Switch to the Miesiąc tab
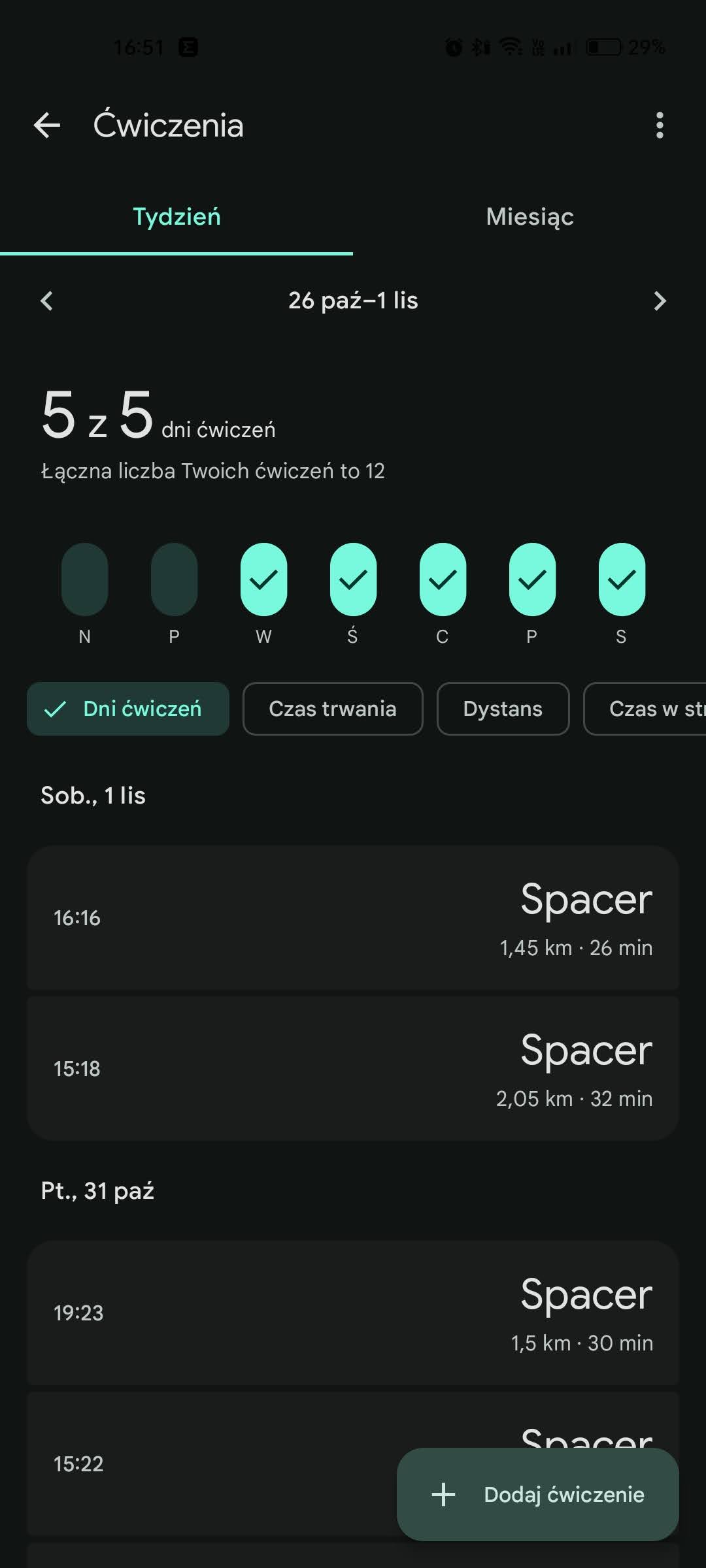Image resolution: width=706 pixels, height=1568 pixels. click(529, 217)
